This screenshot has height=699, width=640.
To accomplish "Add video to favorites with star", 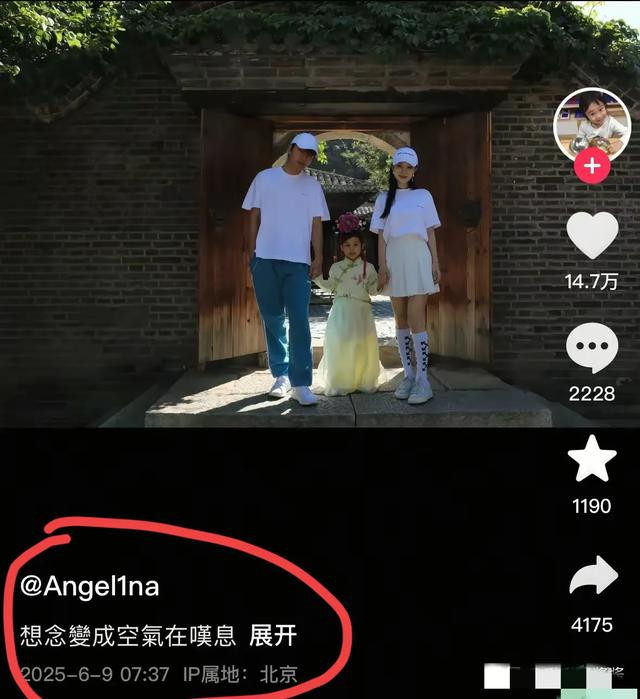I will [592, 459].
